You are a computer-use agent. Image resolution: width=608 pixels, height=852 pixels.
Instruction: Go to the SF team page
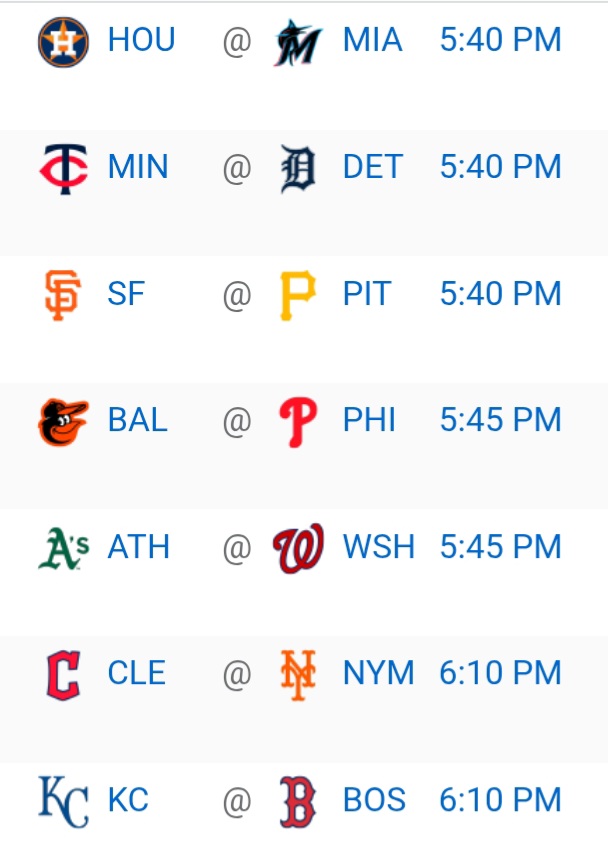[126, 294]
